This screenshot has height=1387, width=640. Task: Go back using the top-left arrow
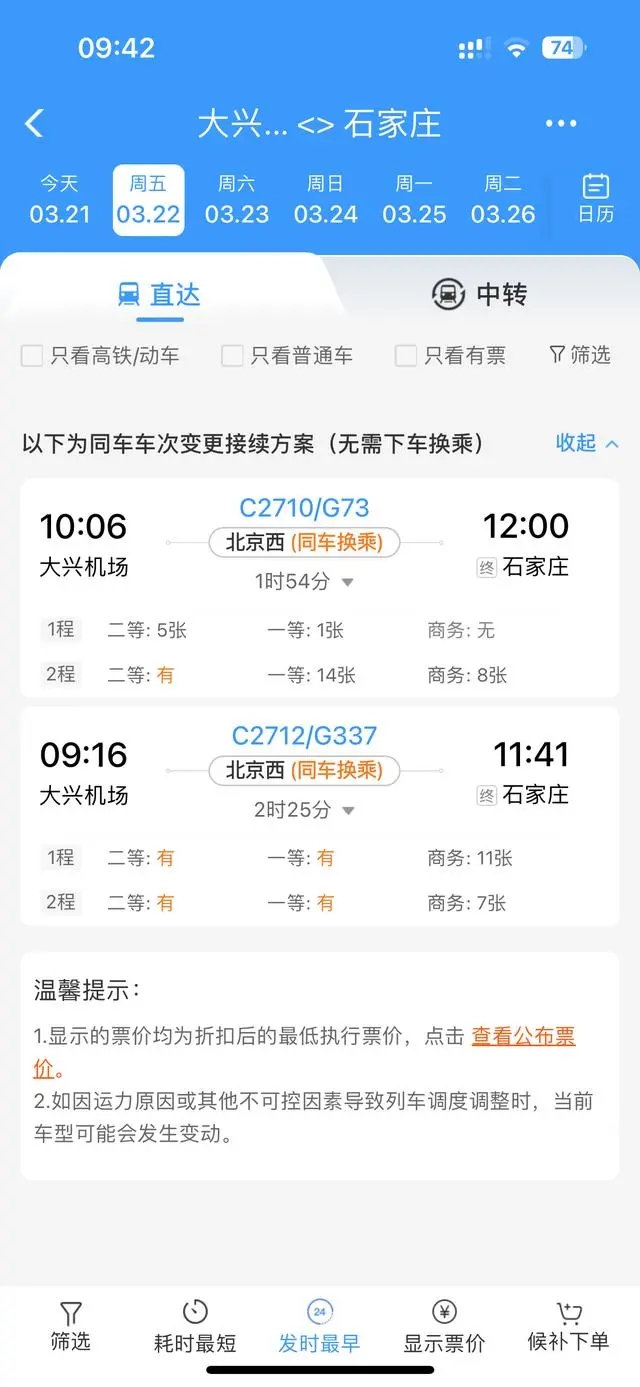[35, 124]
